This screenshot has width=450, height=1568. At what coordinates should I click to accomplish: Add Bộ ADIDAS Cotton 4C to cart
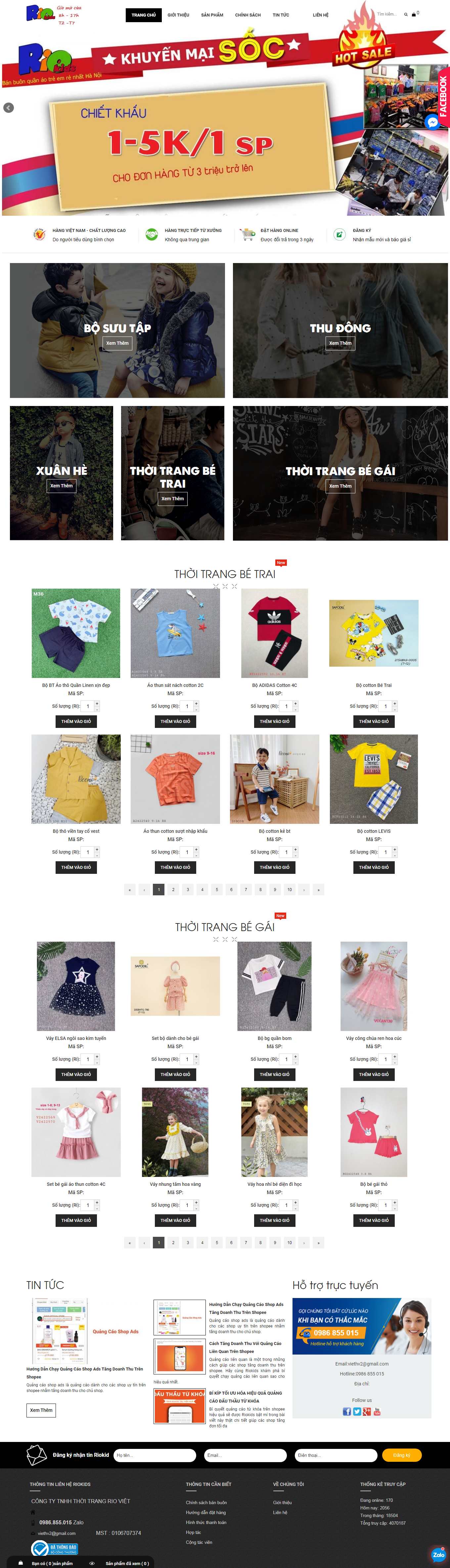(x=275, y=721)
